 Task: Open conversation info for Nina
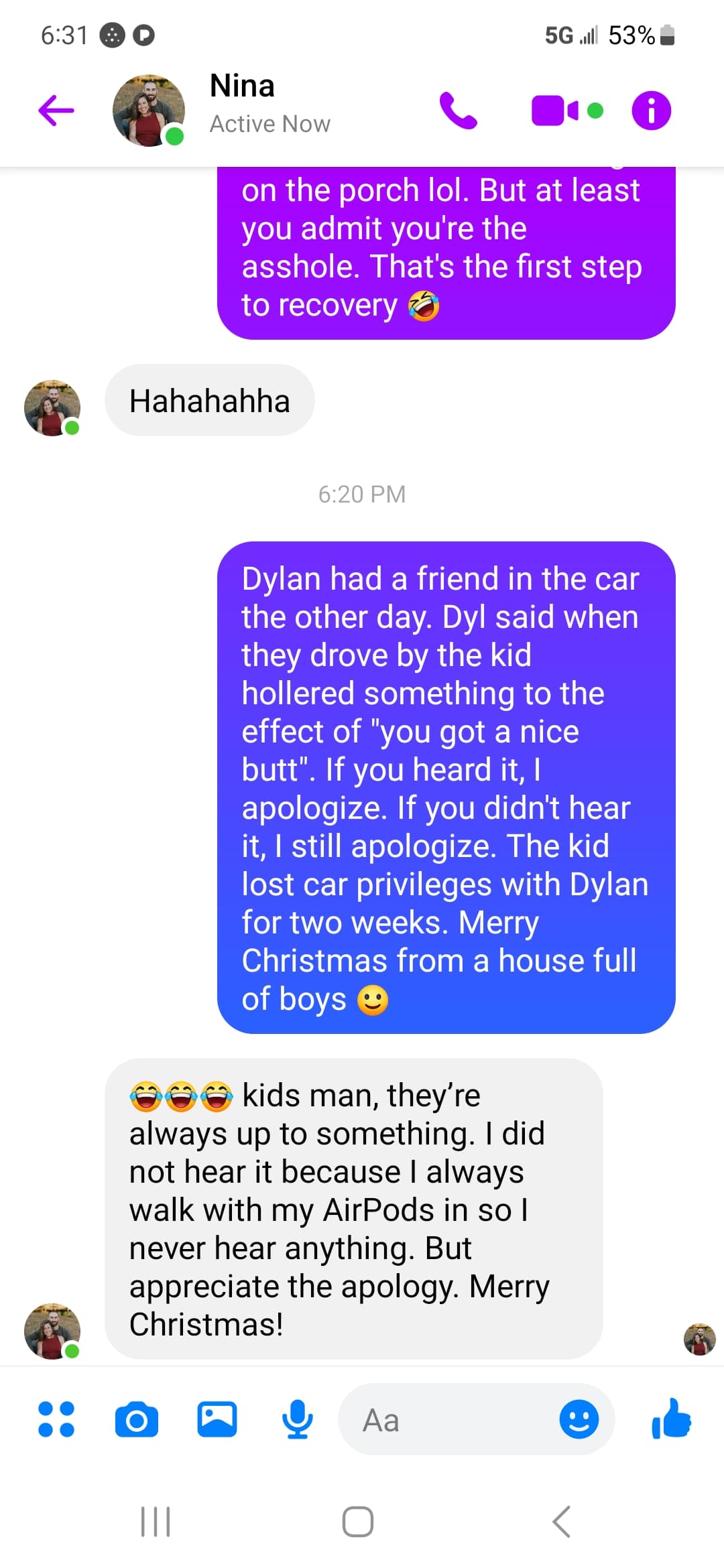[651, 111]
